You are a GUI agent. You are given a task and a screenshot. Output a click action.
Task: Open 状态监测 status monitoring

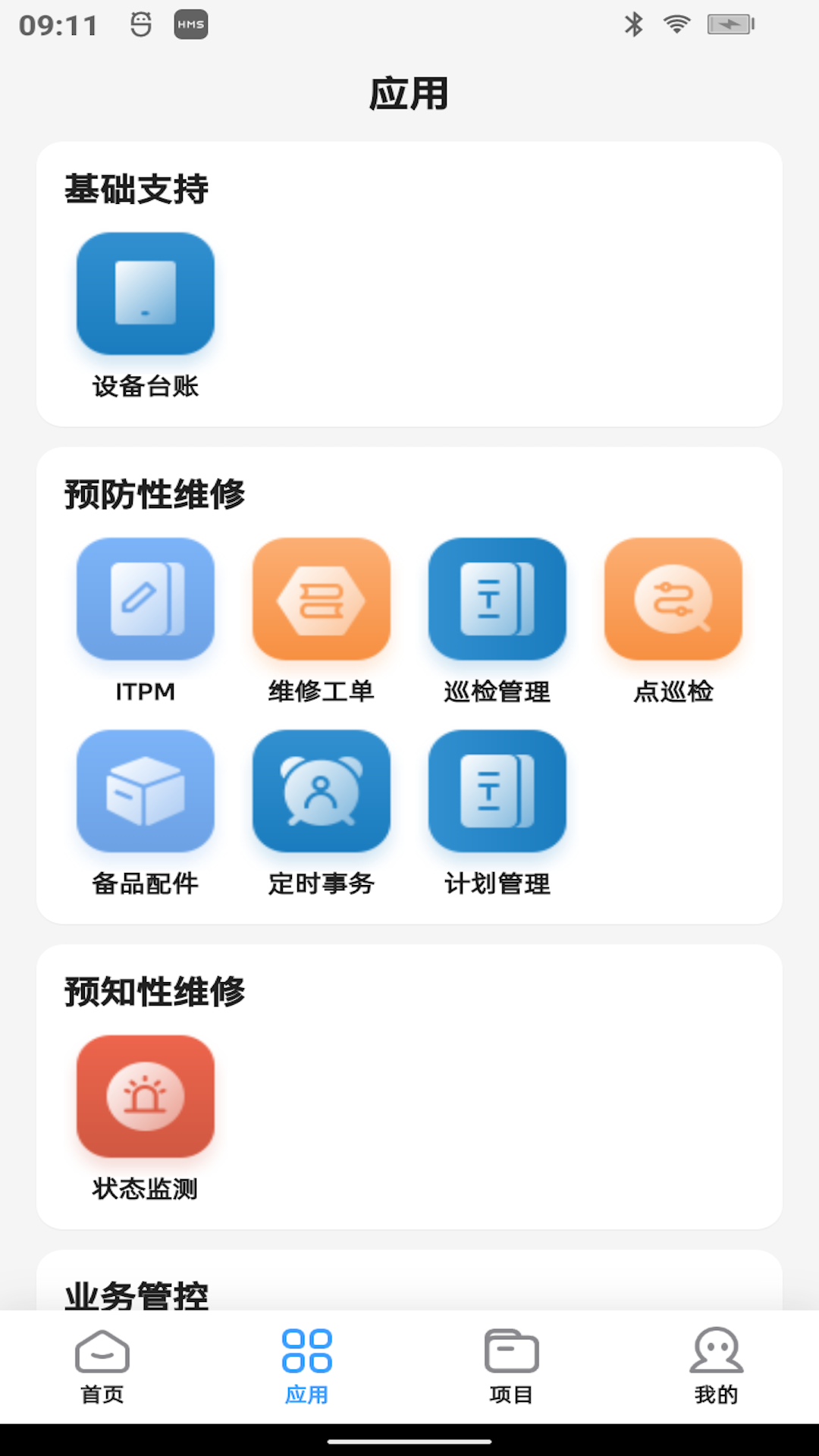145,1097
